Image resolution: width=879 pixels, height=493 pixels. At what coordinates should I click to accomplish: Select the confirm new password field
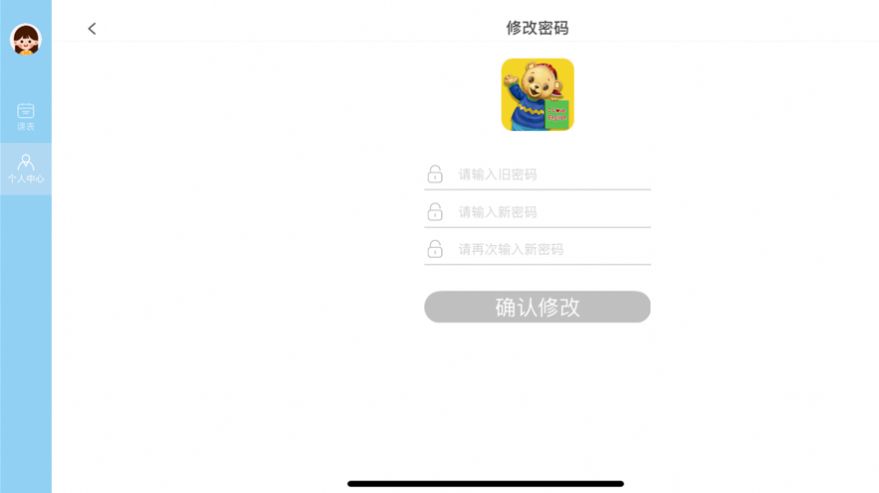click(550, 249)
